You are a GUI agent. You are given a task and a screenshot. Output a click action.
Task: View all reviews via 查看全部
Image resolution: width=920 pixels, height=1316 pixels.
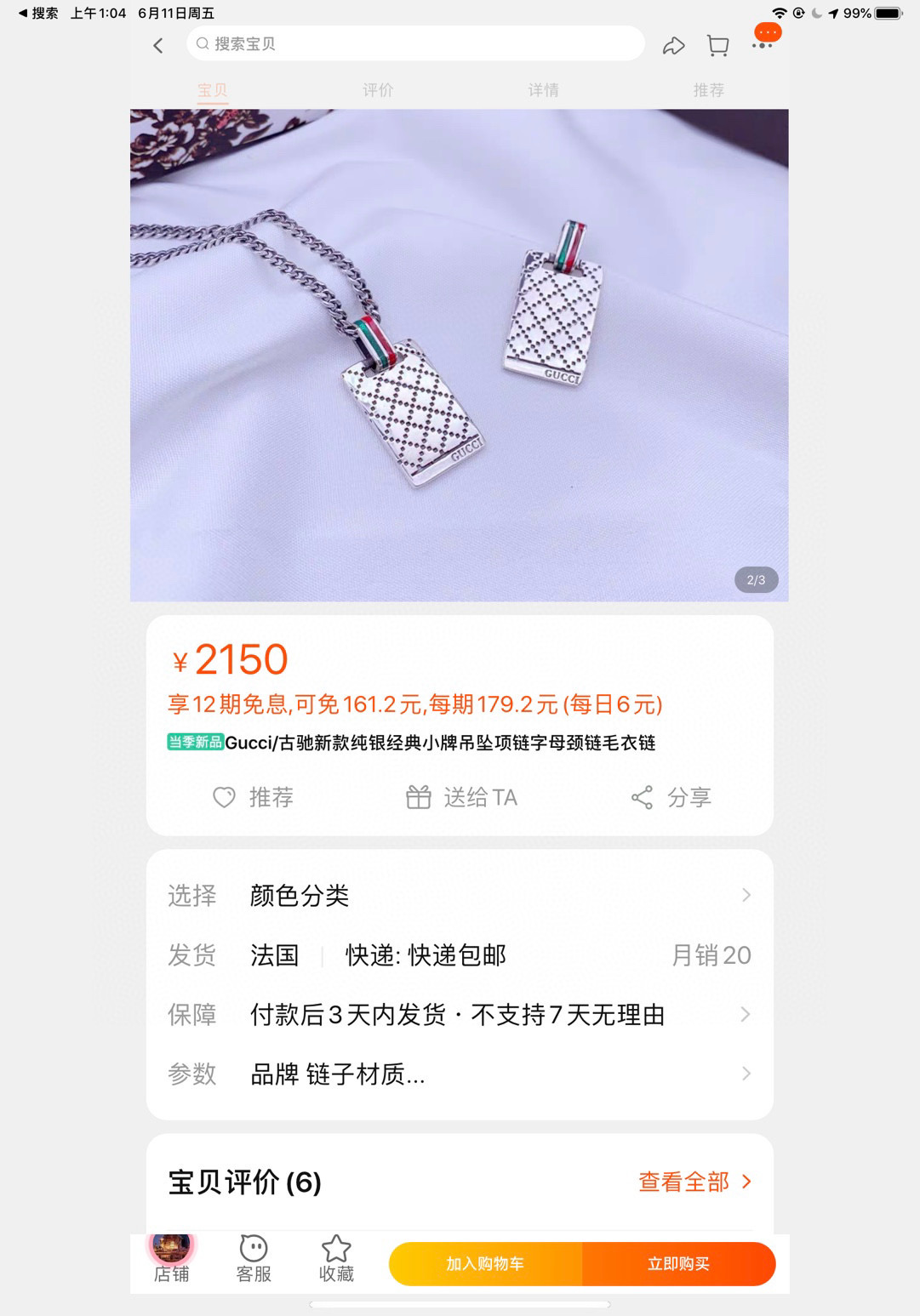(x=694, y=1182)
